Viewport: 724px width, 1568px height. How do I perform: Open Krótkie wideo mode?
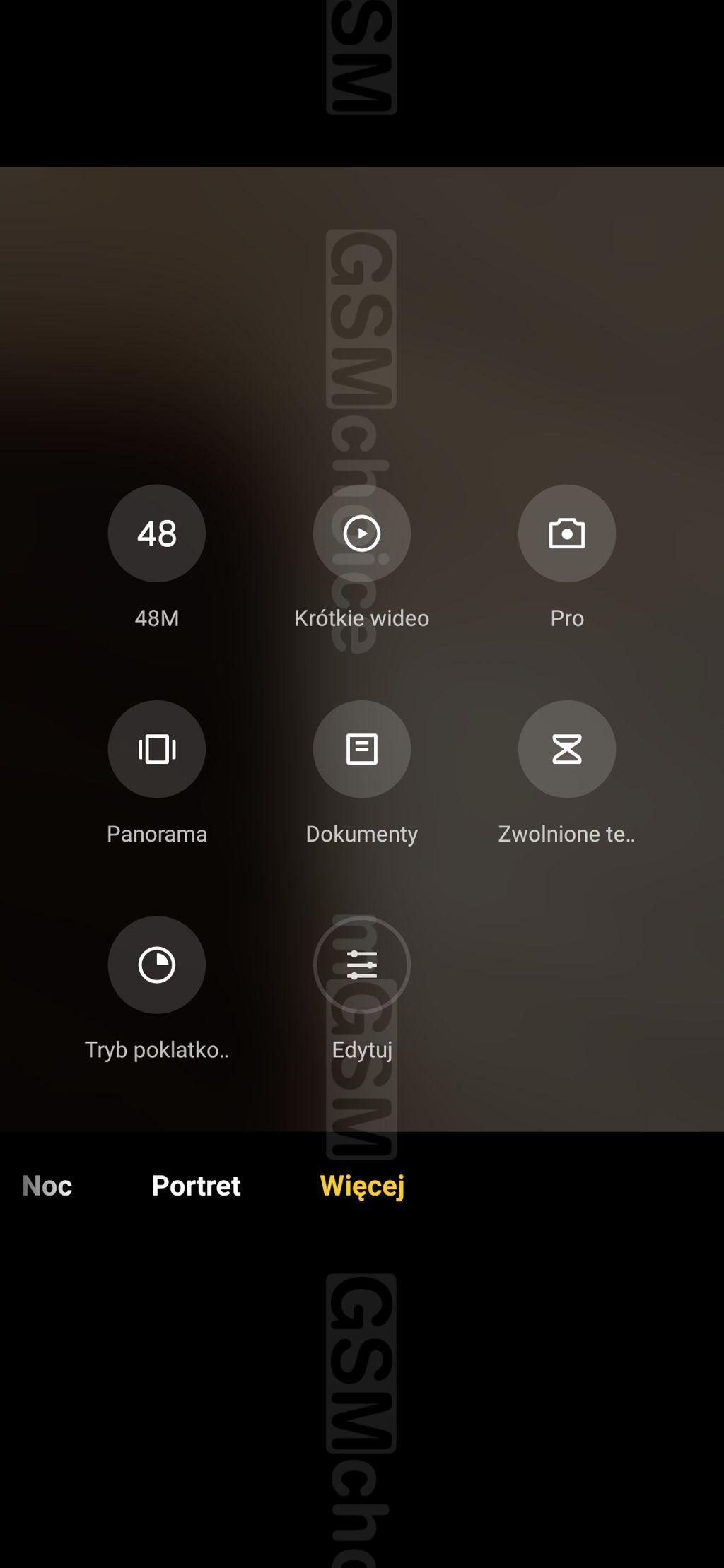[361, 534]
